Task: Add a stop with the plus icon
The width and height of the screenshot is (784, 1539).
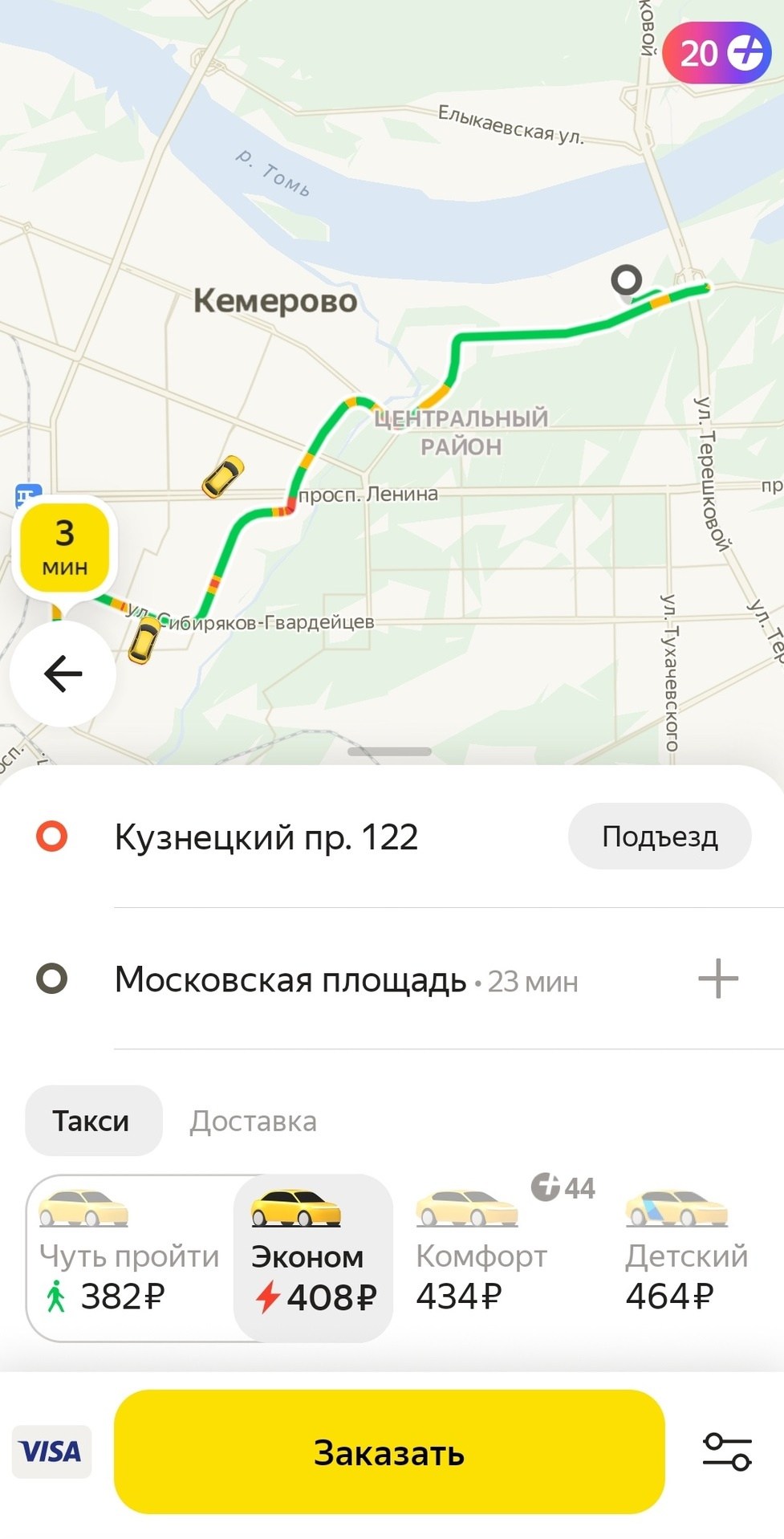Action: pyautogui.click(x=717, y=979)
